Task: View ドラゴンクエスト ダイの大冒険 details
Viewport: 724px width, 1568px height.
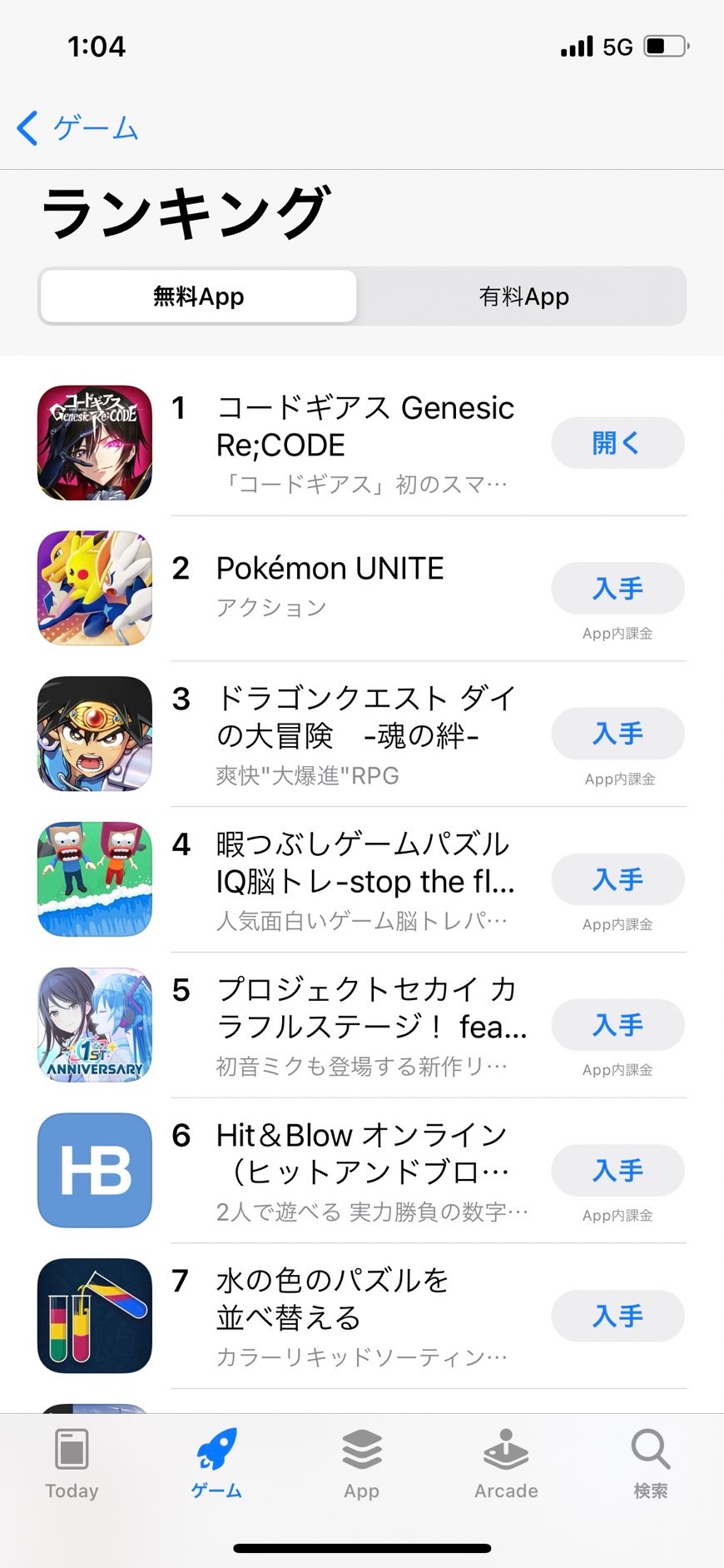Action: click(364, 717)
